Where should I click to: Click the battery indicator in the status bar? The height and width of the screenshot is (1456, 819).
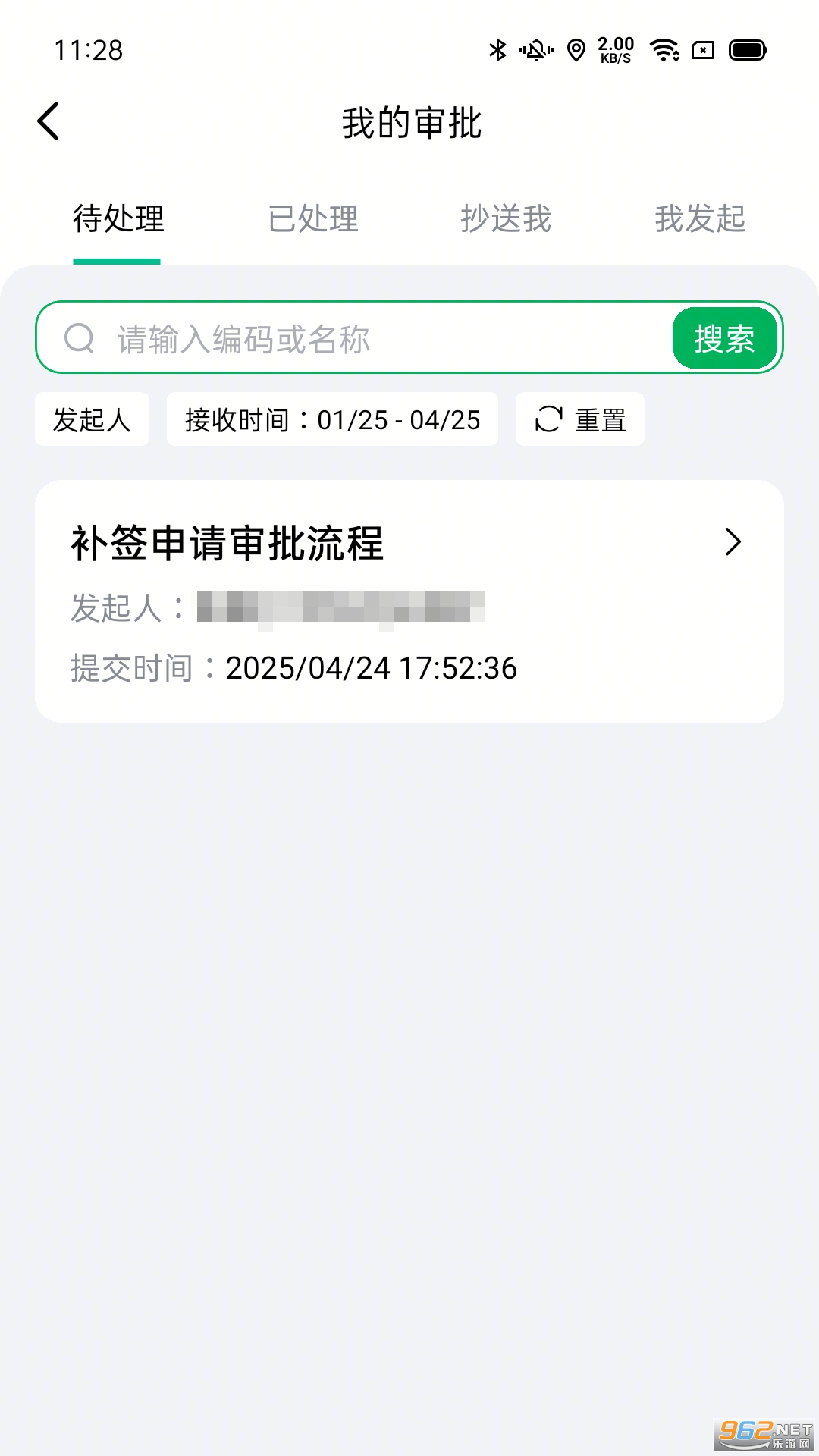[x=746, y=50]
